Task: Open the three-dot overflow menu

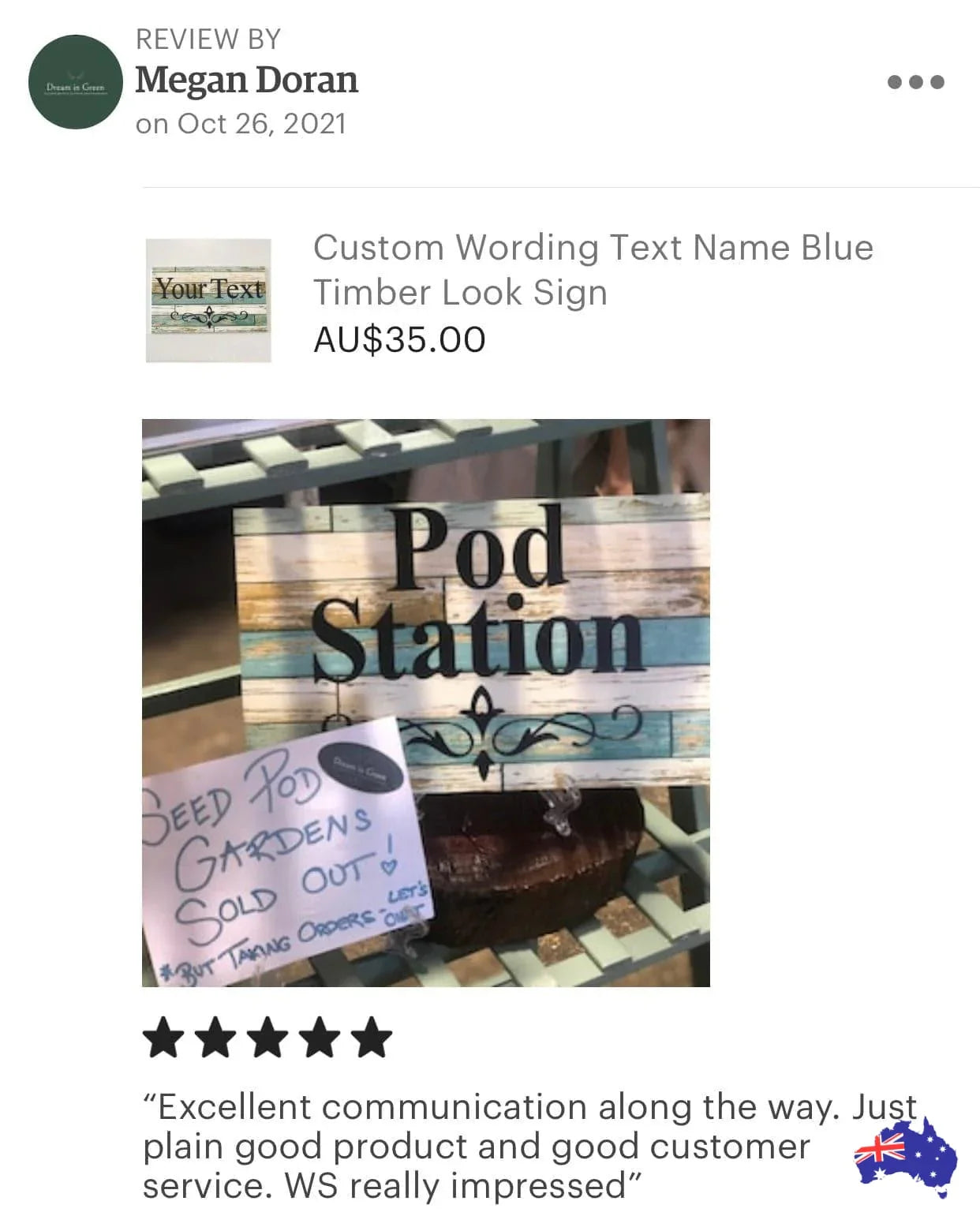Action: [x=915, y=82]
